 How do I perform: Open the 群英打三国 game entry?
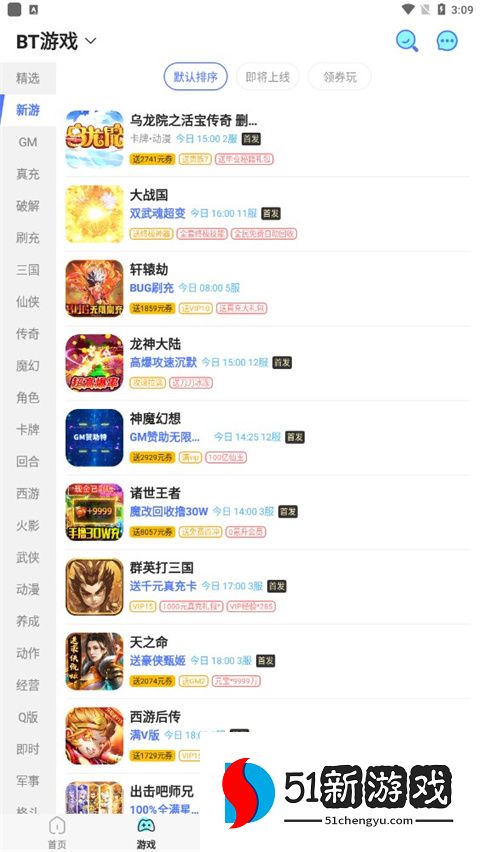coord(267,586)
